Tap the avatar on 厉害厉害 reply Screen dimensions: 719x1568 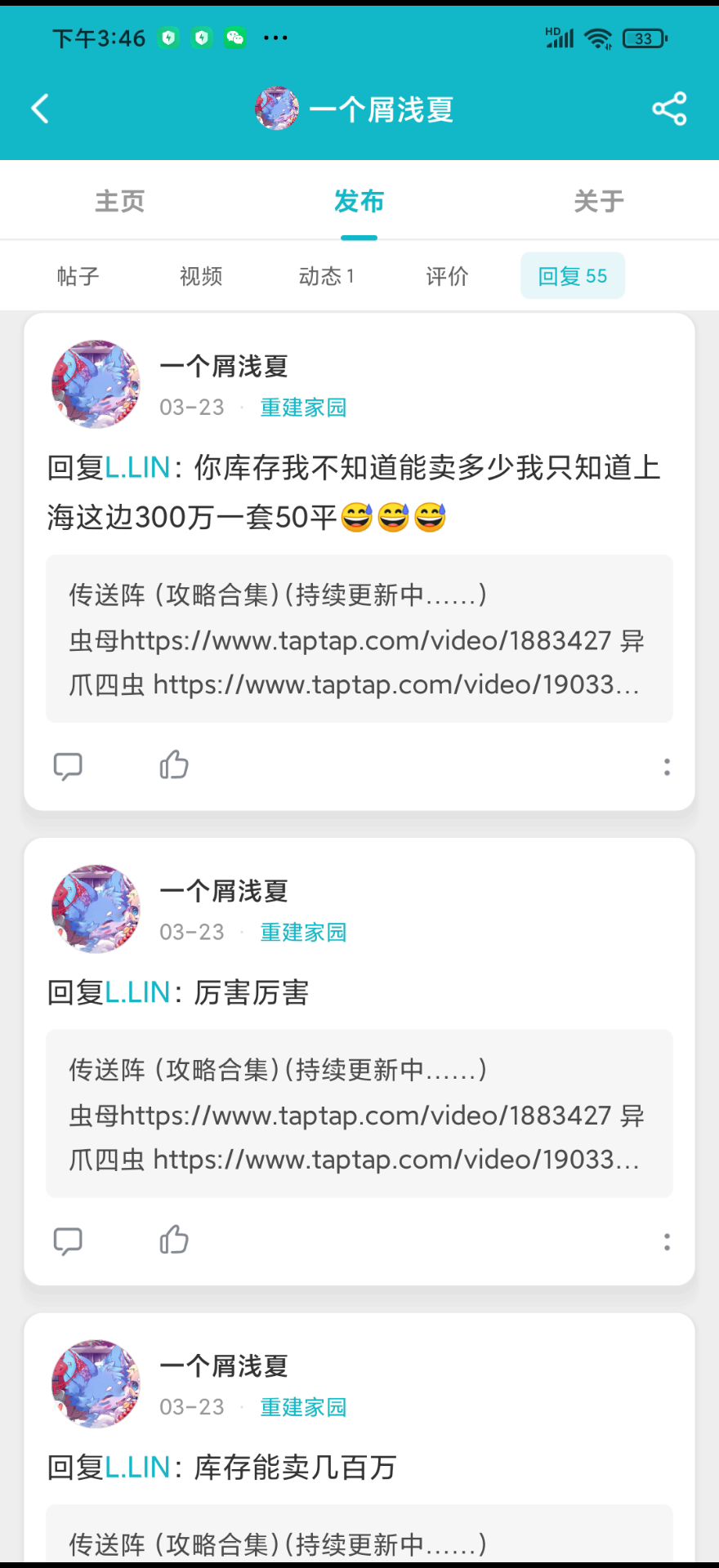(96, 909)
